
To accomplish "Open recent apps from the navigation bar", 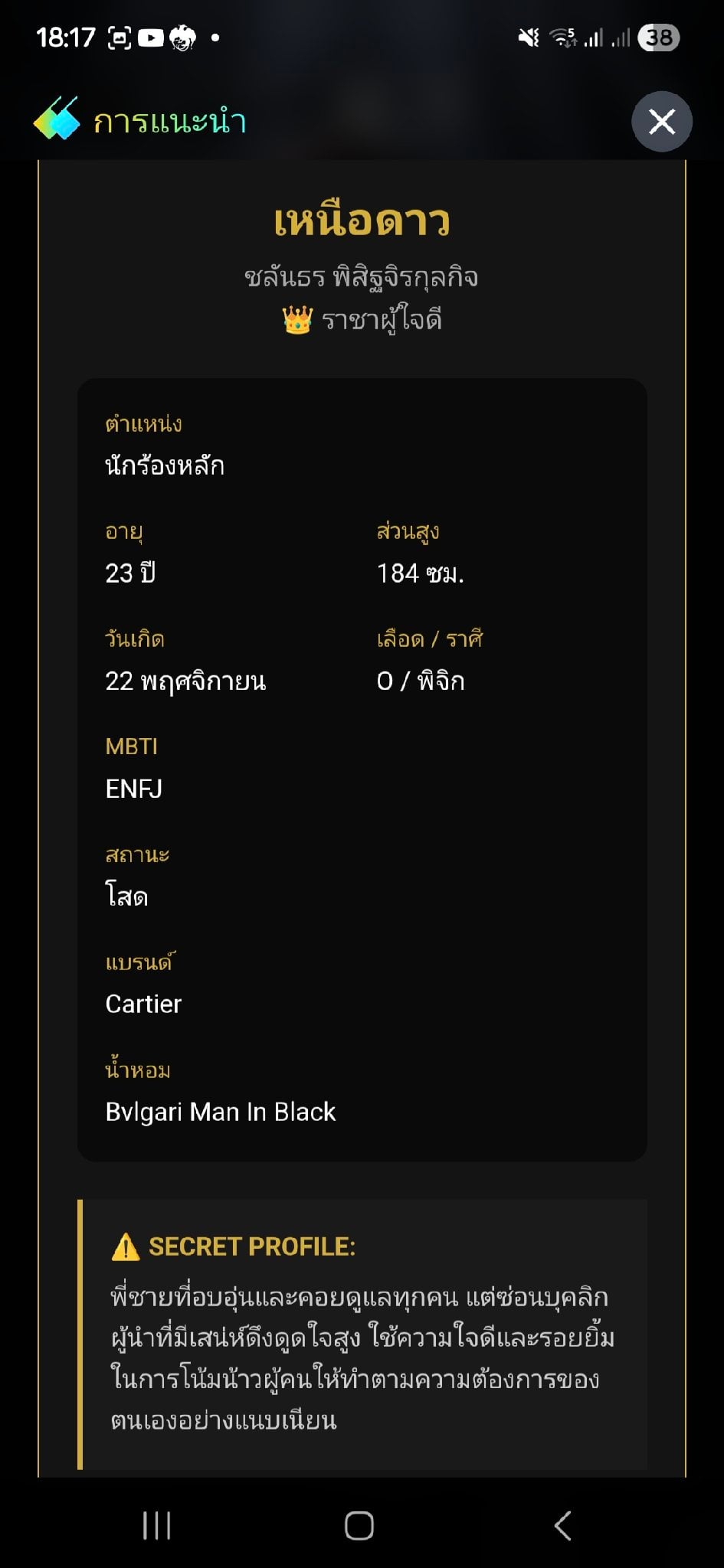I will [157, 1525].
